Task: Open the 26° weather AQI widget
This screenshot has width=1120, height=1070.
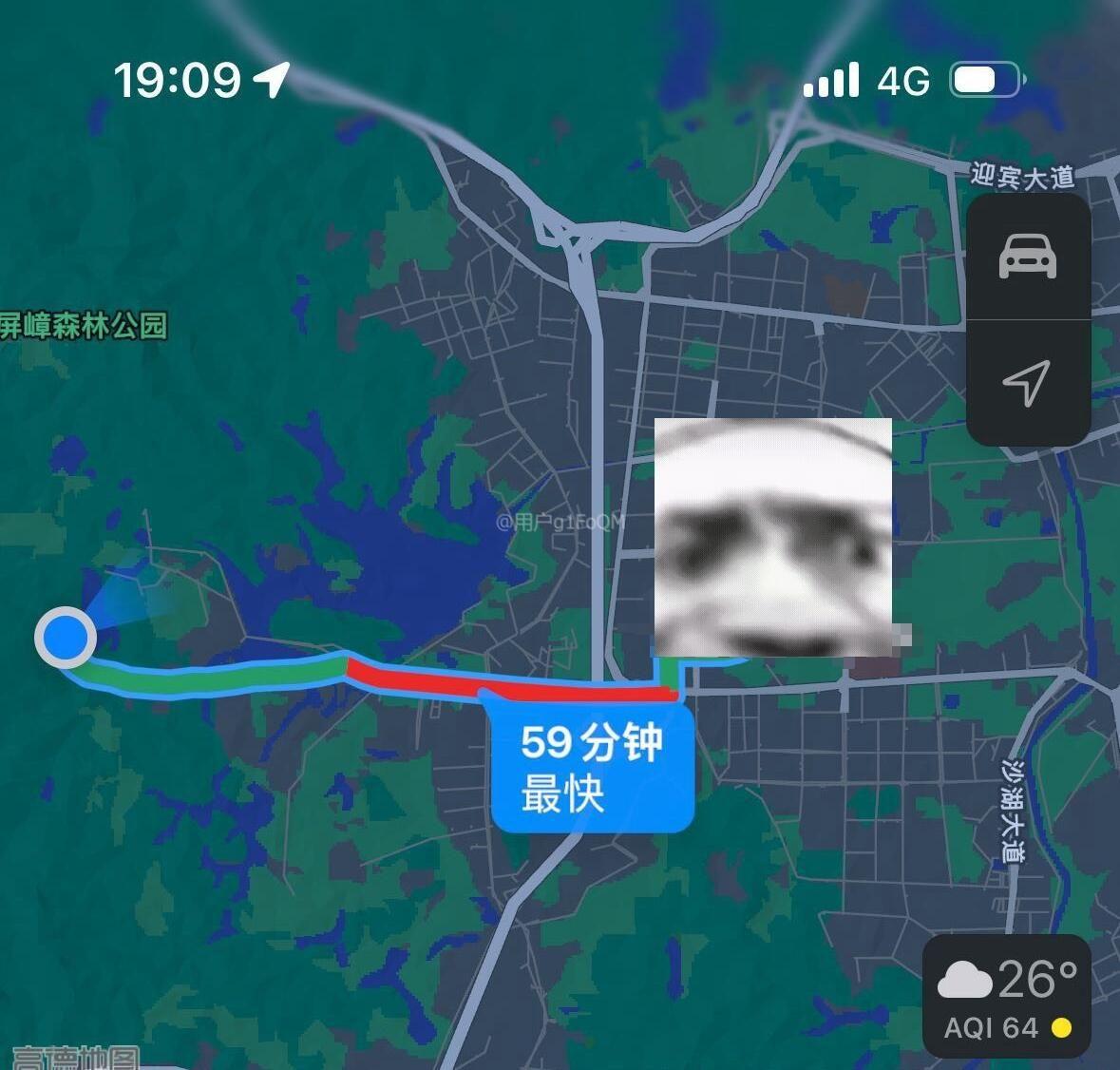Action: click(1007, 996)
